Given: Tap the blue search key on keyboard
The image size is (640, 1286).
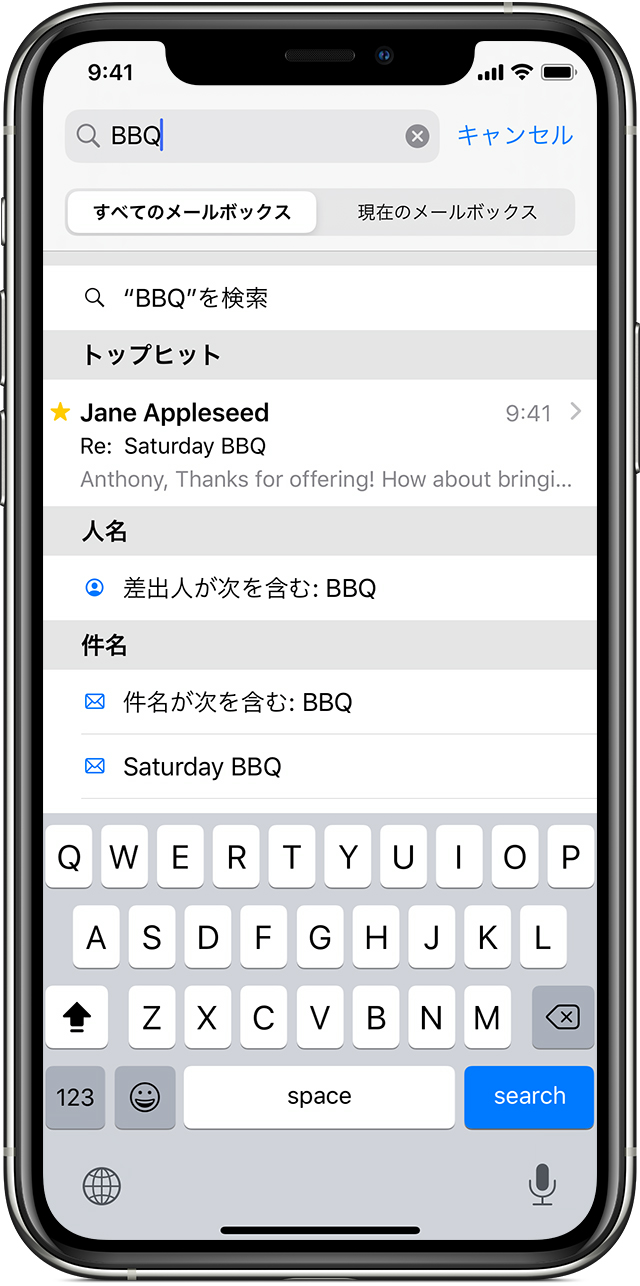Looking at the screenshot, I should click(529, 1096).
